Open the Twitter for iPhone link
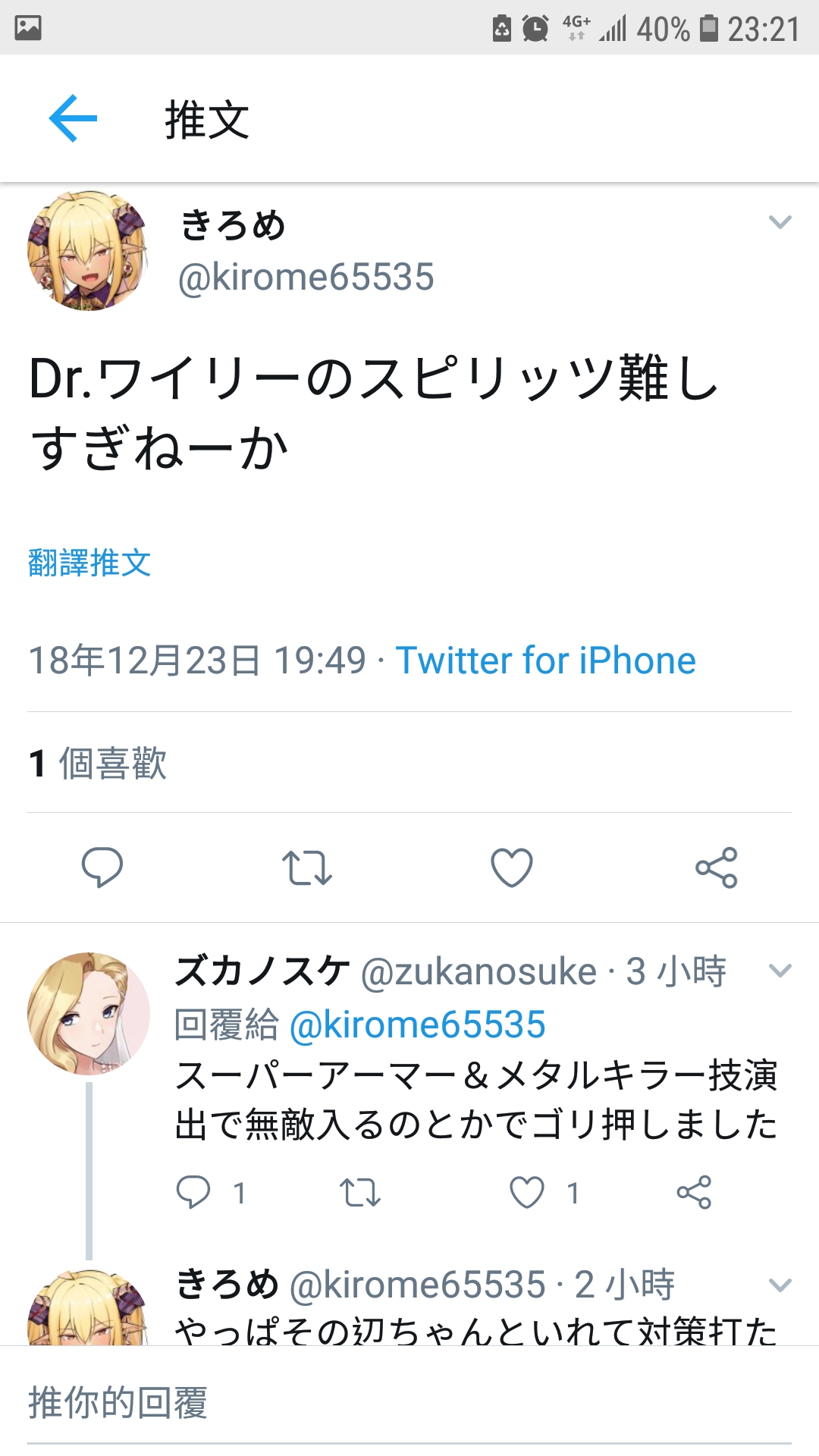The width and height of the screenshot is (819, 1456). click(x=545, y=661)
